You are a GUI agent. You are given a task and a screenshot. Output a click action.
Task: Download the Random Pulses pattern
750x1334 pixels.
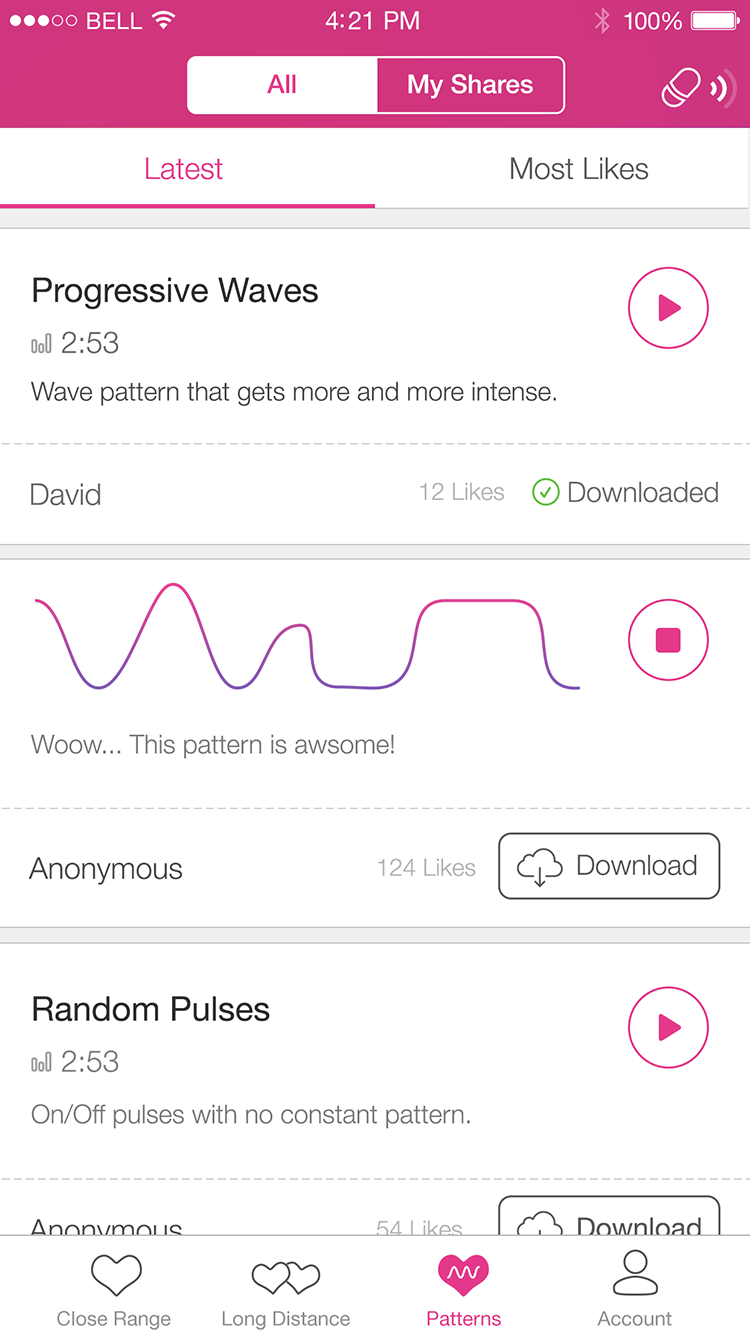click(x=609, y=1220)
